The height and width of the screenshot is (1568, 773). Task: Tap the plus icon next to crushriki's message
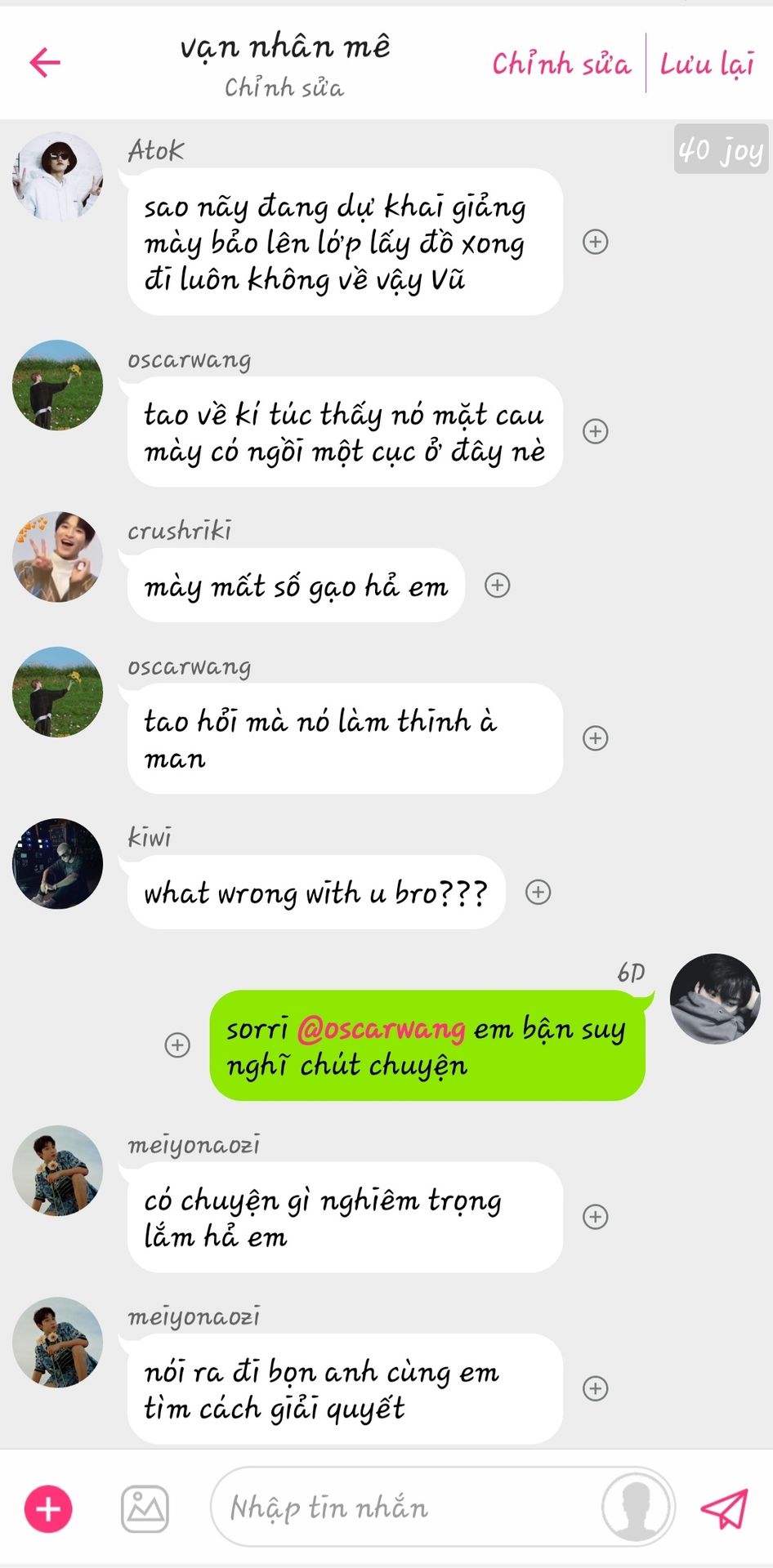[x=497, y=585]
